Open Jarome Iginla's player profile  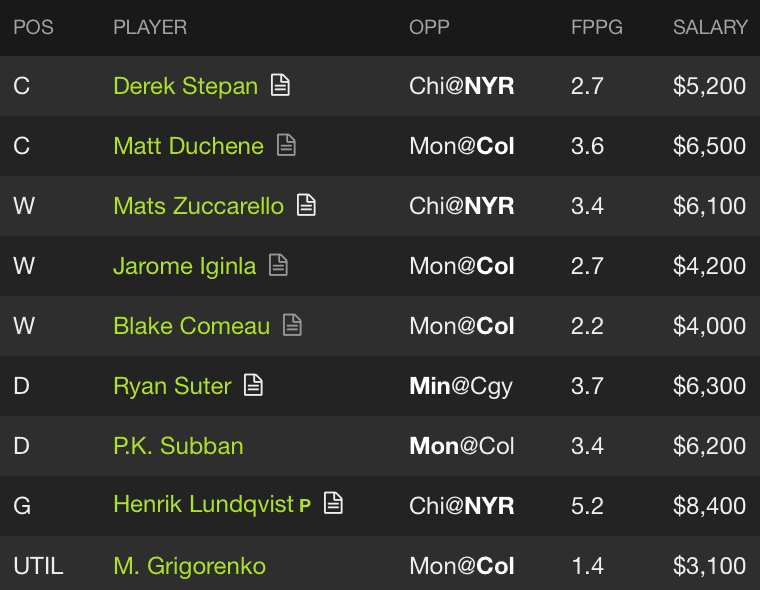click(184, 266)
